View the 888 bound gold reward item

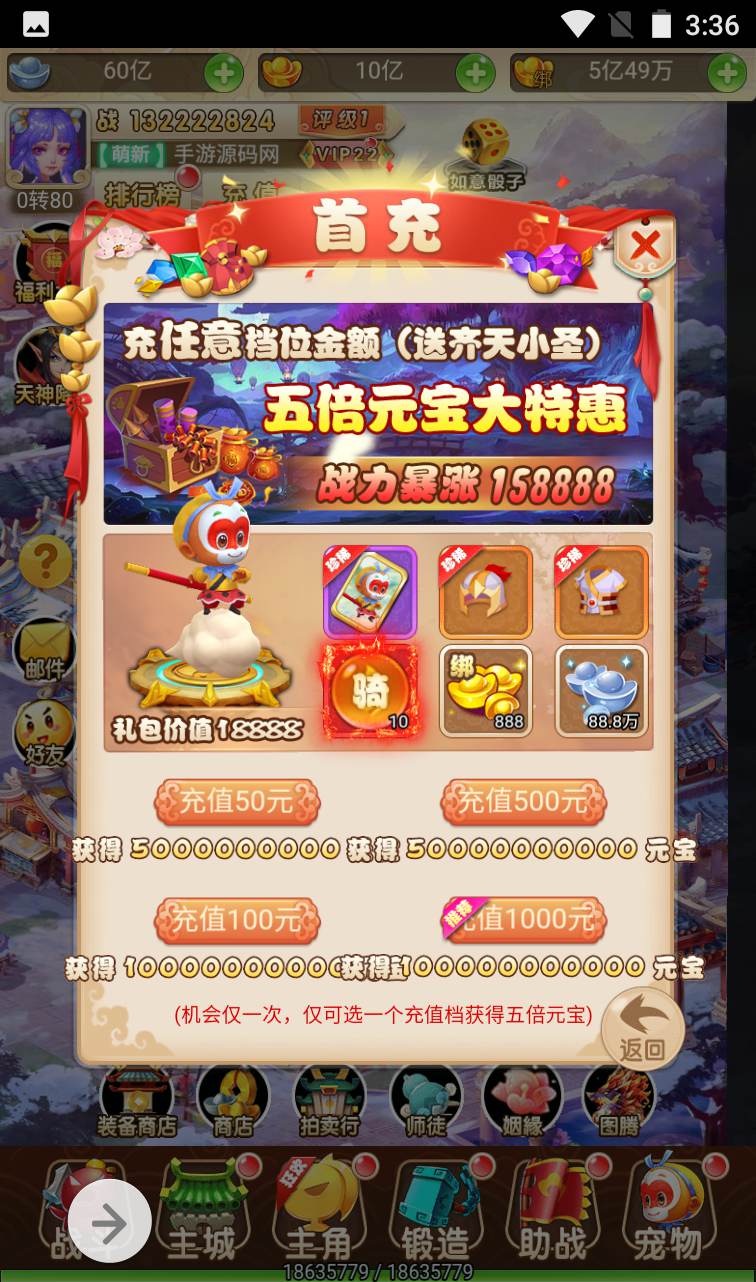click(x=486, y=691)
